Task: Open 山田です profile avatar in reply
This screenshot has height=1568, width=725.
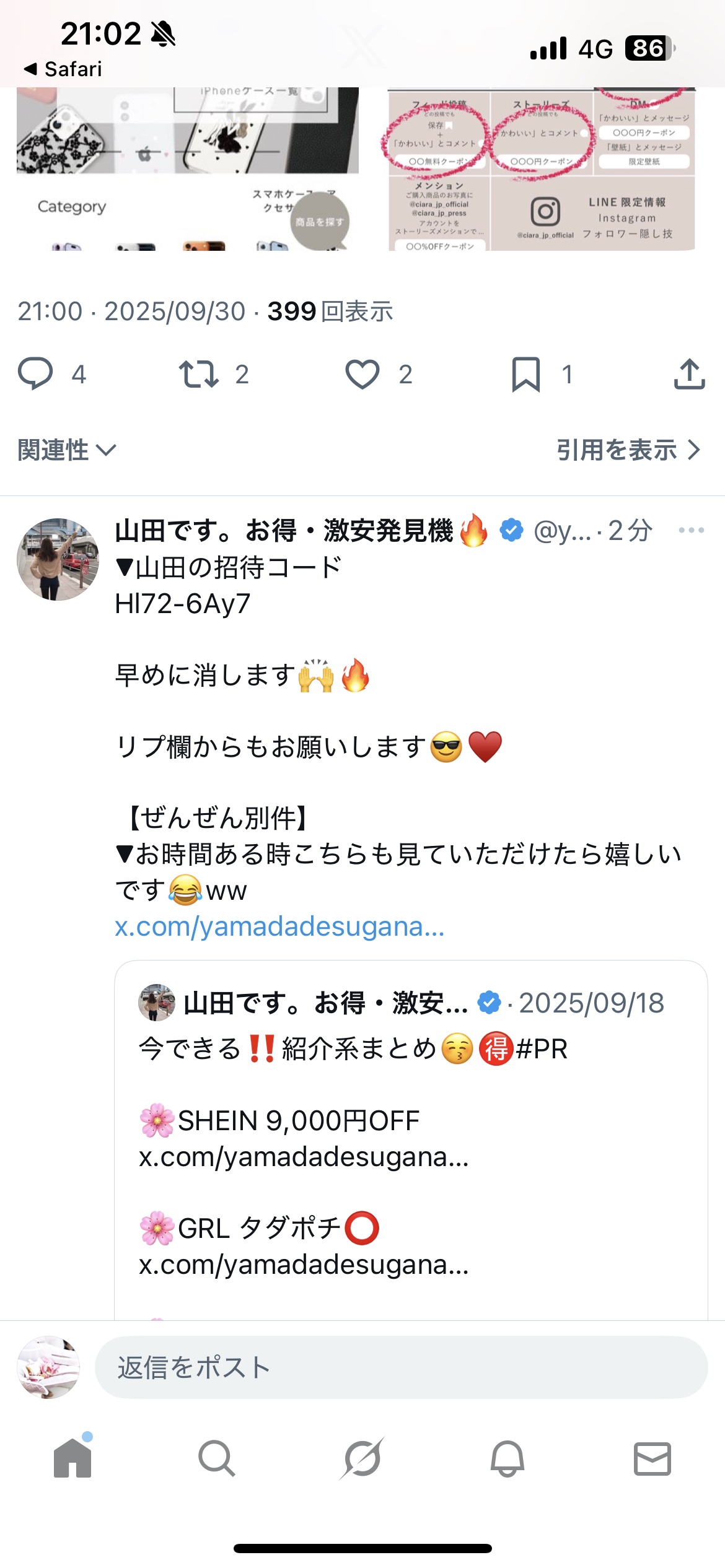Action: (x=58, y=559)
